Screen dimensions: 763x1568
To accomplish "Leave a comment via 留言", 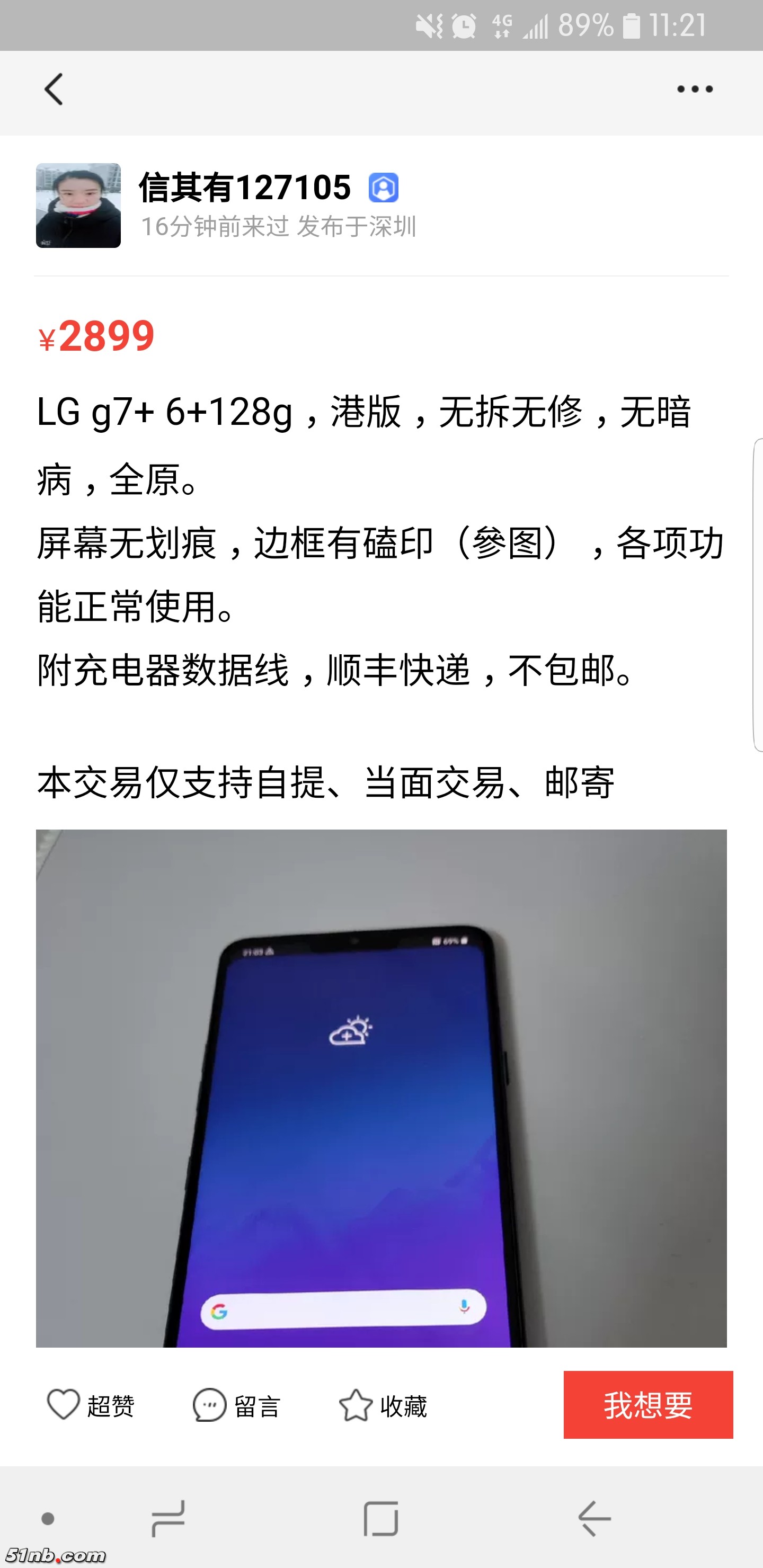I will pyautogui.click(x=236, y=1405).
